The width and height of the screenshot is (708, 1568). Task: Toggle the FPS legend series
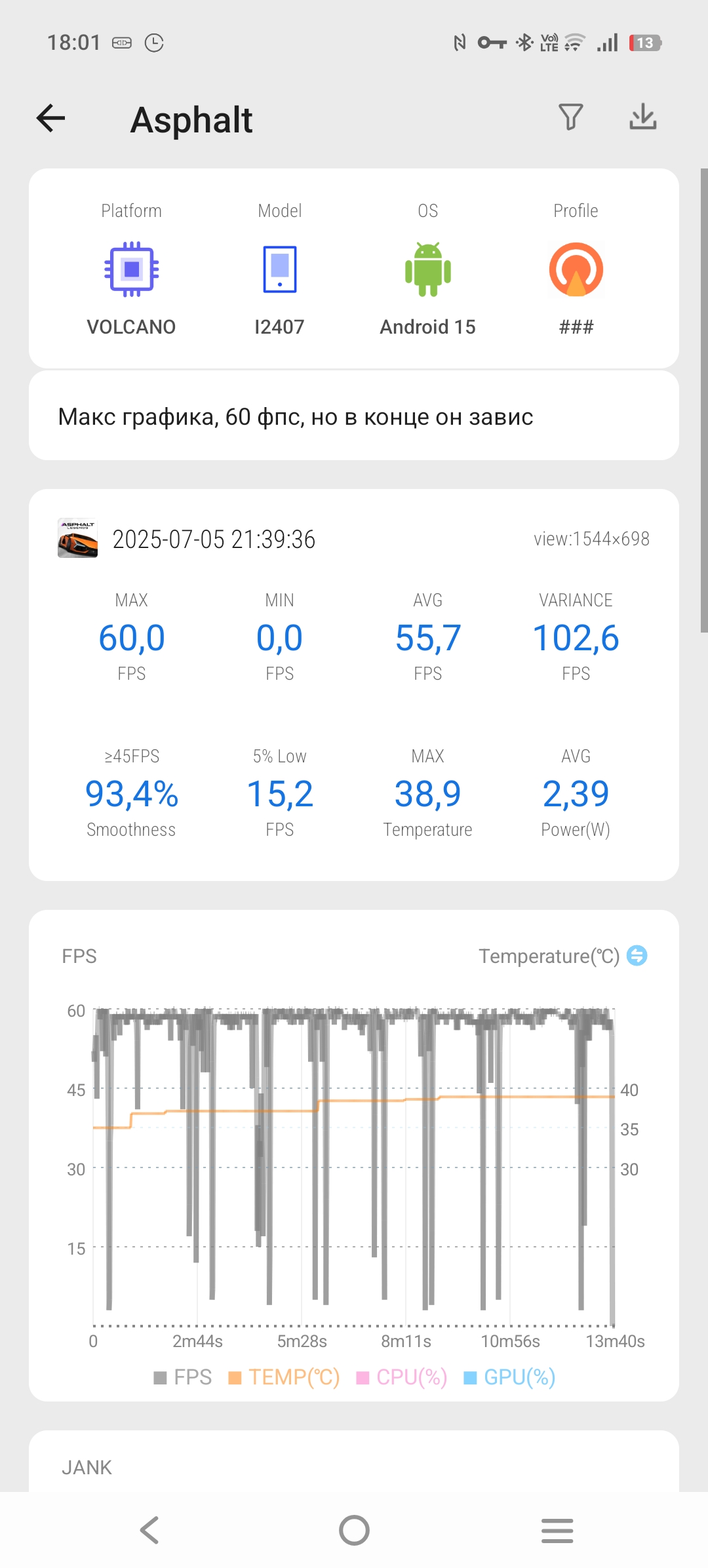tap(183, 1377)
